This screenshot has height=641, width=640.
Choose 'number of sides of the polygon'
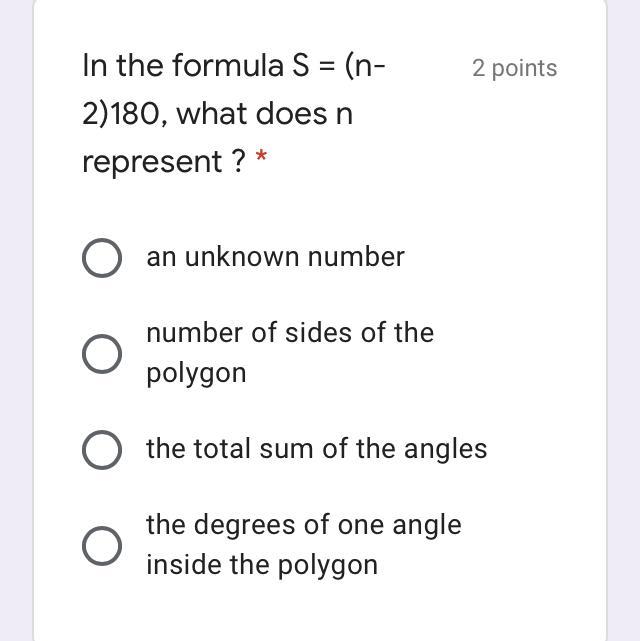coord(102,353)
